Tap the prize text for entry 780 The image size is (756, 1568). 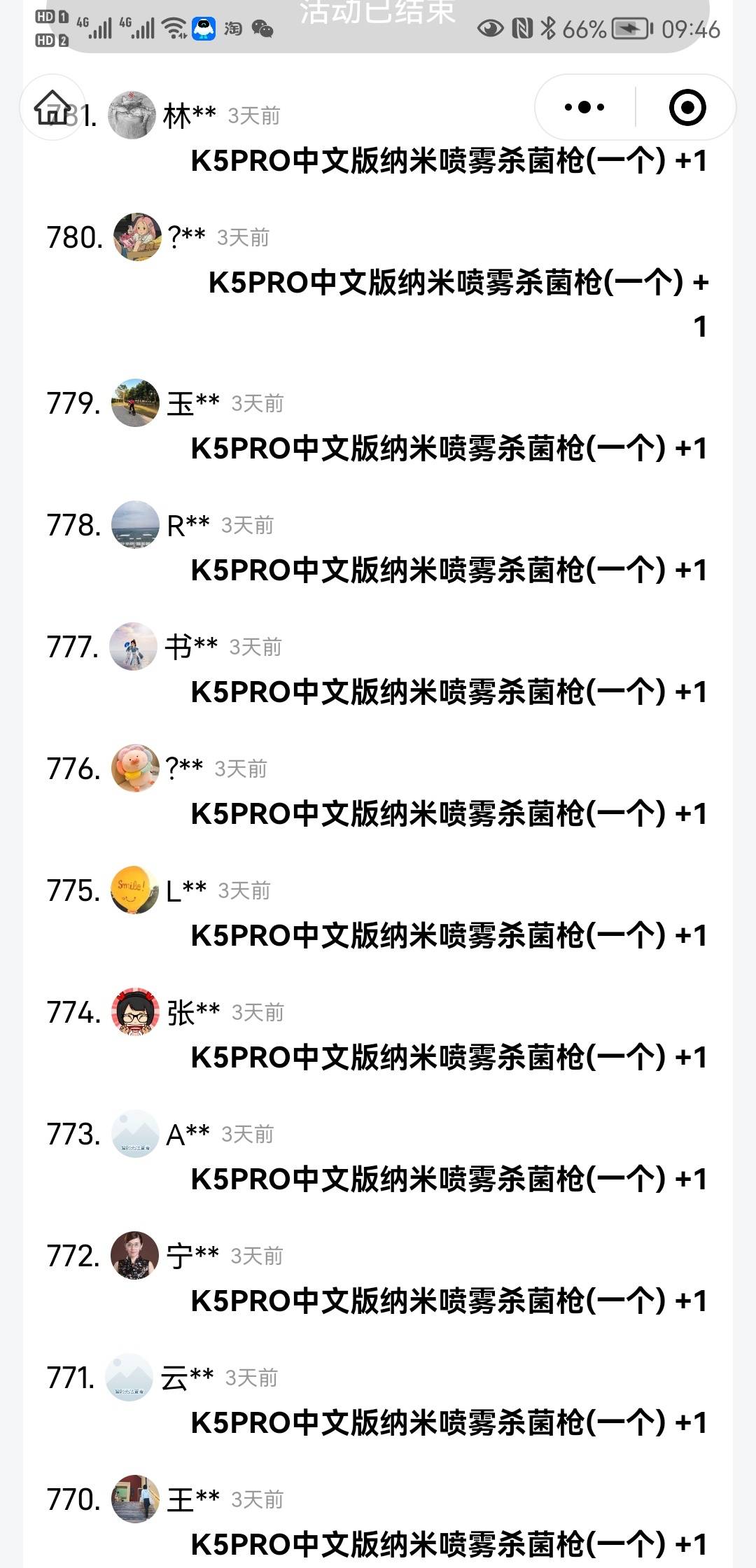(x=455, y=283)
